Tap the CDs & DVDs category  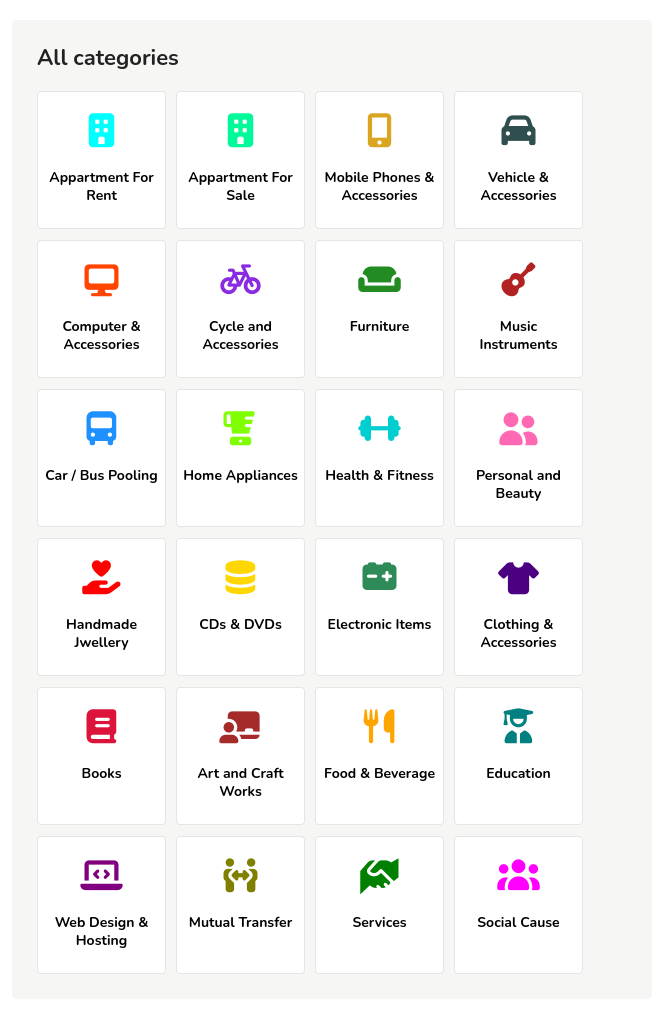240,607
